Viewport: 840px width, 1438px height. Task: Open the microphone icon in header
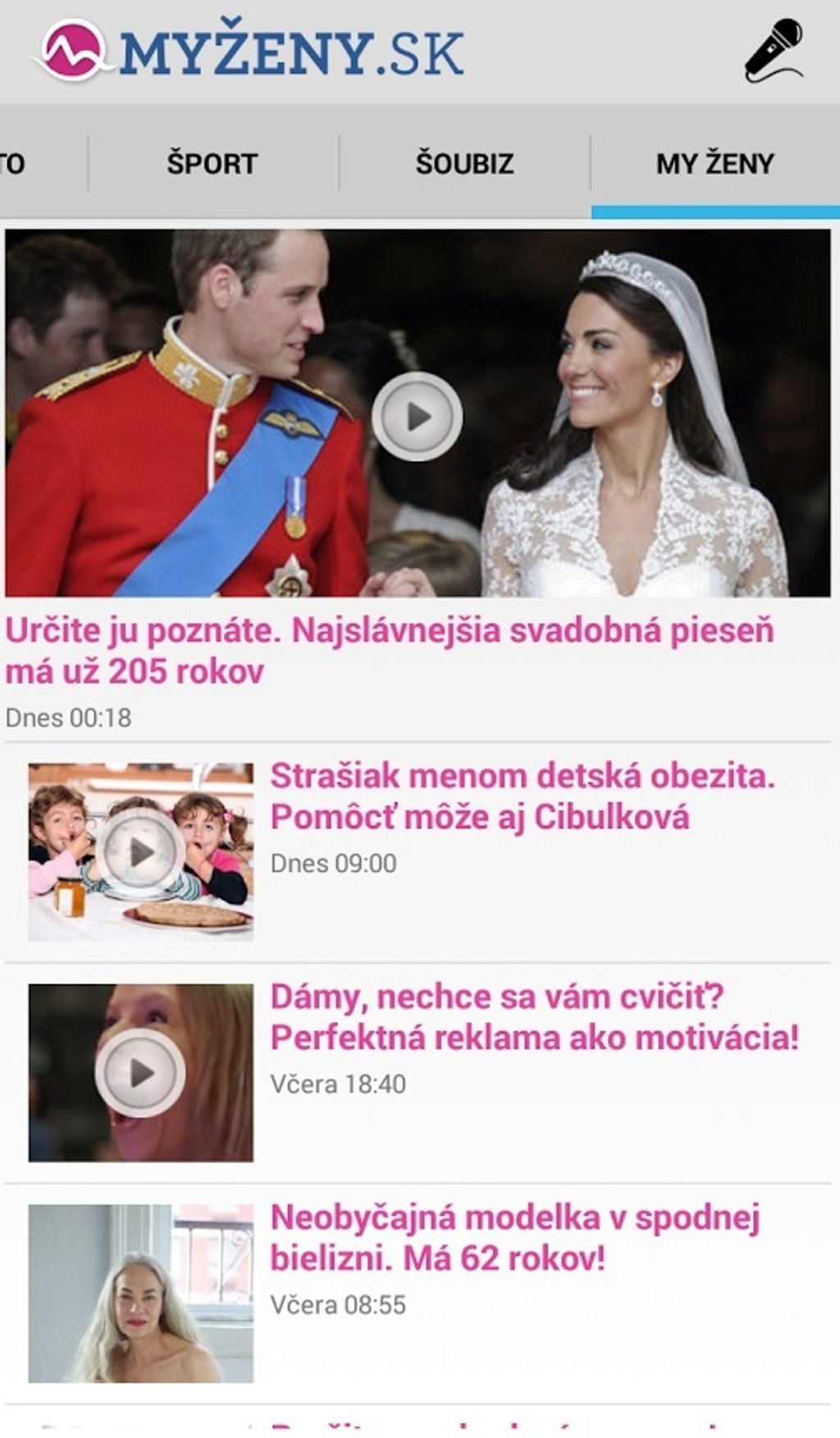tap(774, 51)
